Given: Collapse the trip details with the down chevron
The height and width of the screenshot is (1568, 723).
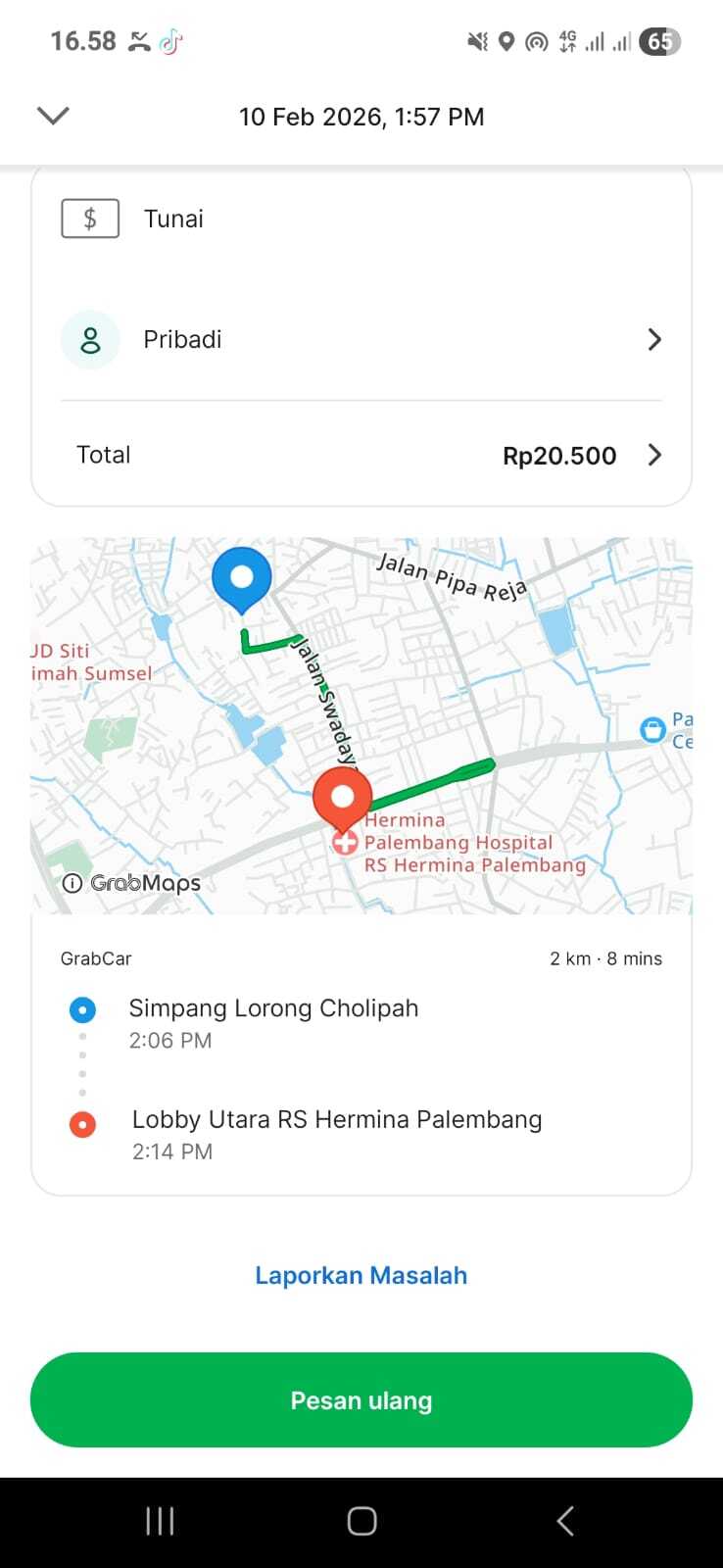Looking at the screenshot, I should (x=53, y=116).
